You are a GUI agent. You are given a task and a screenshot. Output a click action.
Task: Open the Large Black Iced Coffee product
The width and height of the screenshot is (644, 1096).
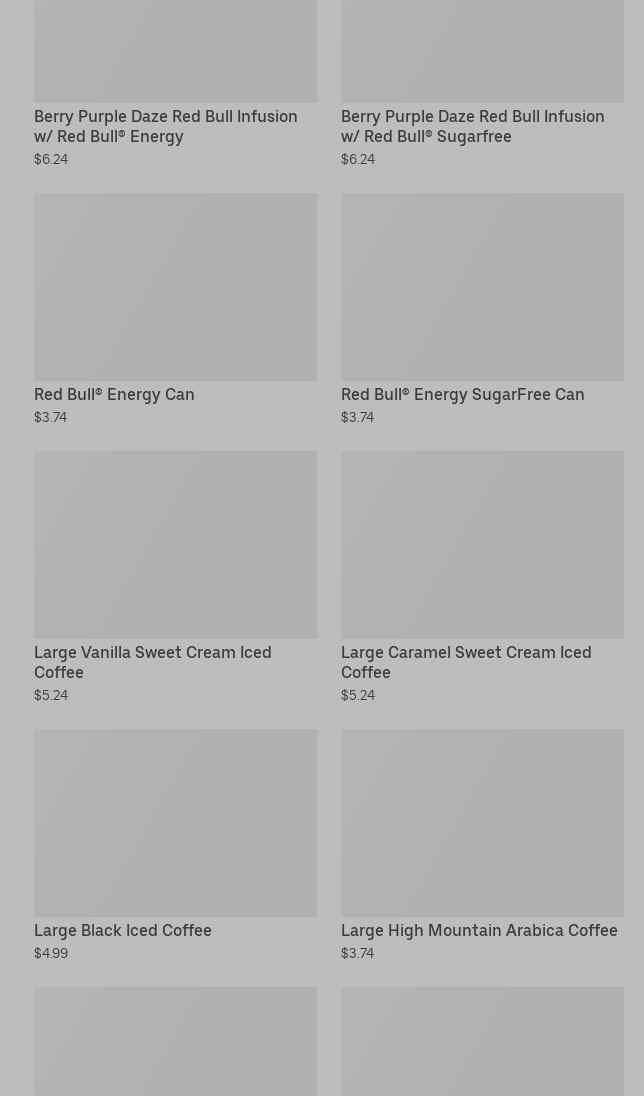coord(123,930)
